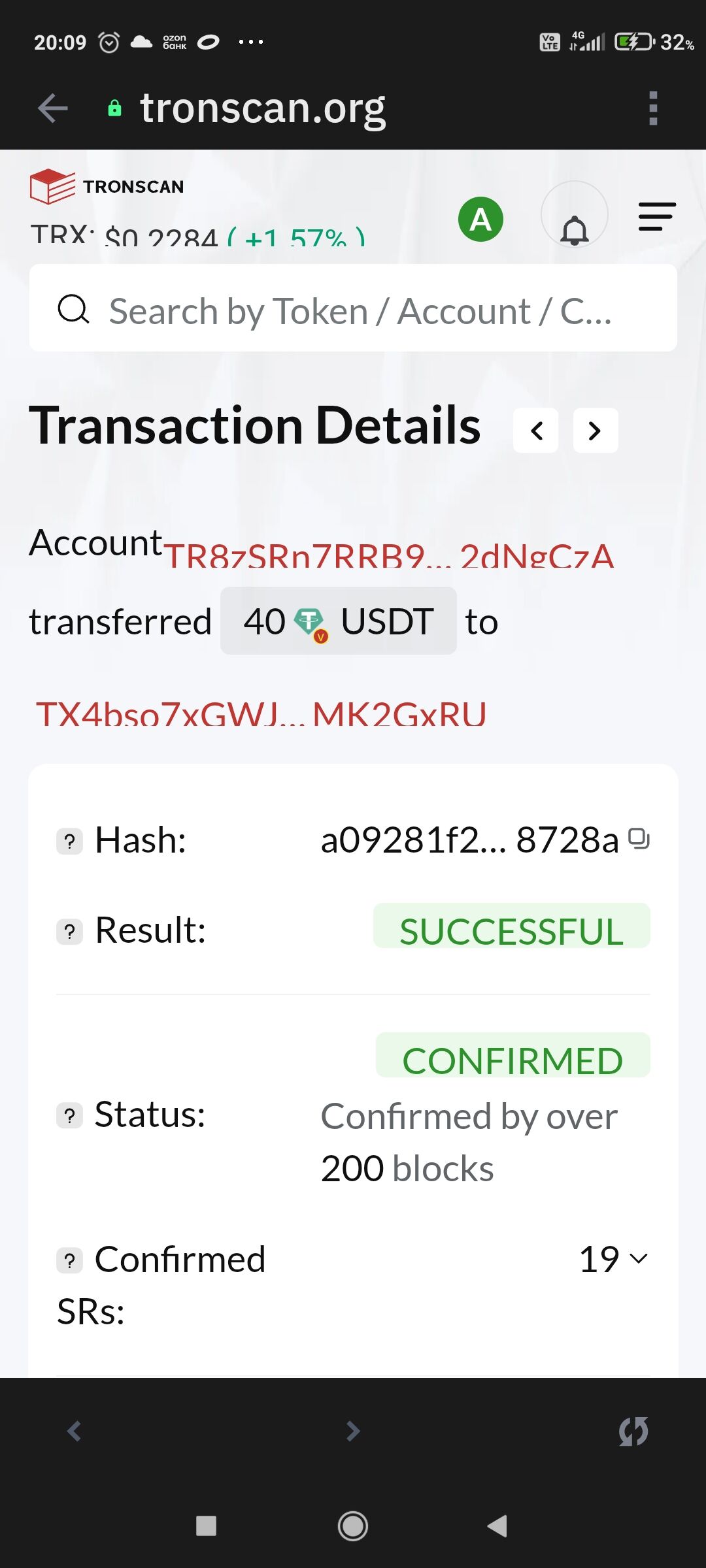Image resolution: width=706 pixels, height=1568 pixels.
Task: Go to the next transaction
Action: 595,431
